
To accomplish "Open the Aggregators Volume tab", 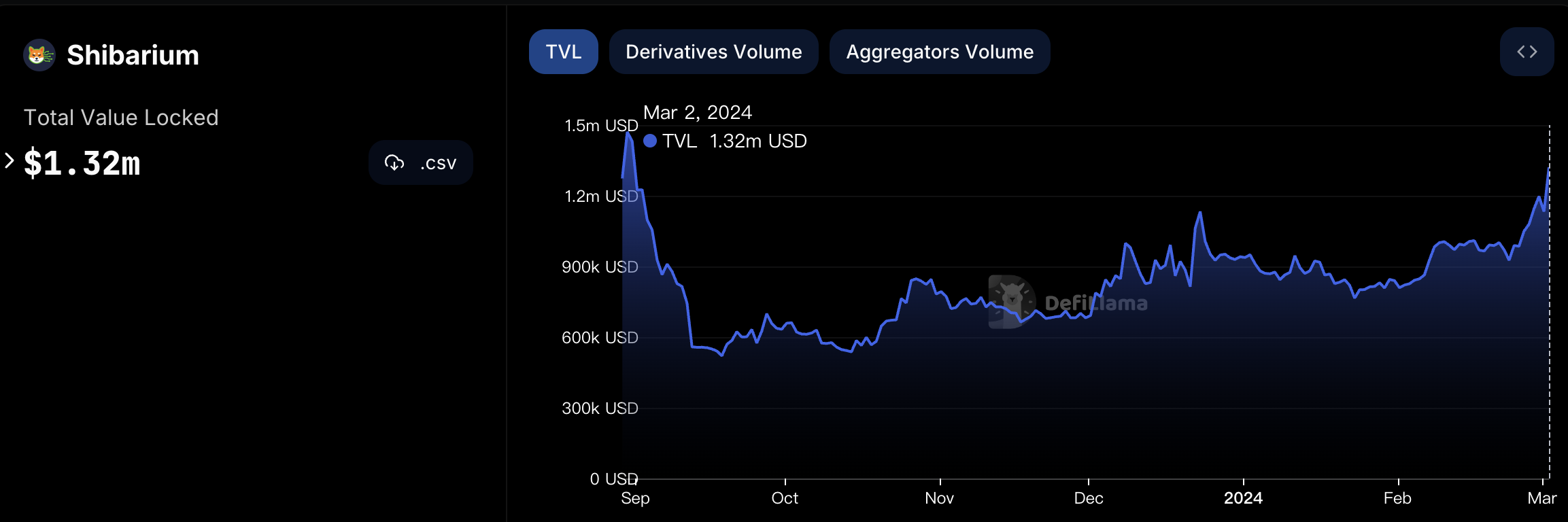I will (x=939, y=52).
